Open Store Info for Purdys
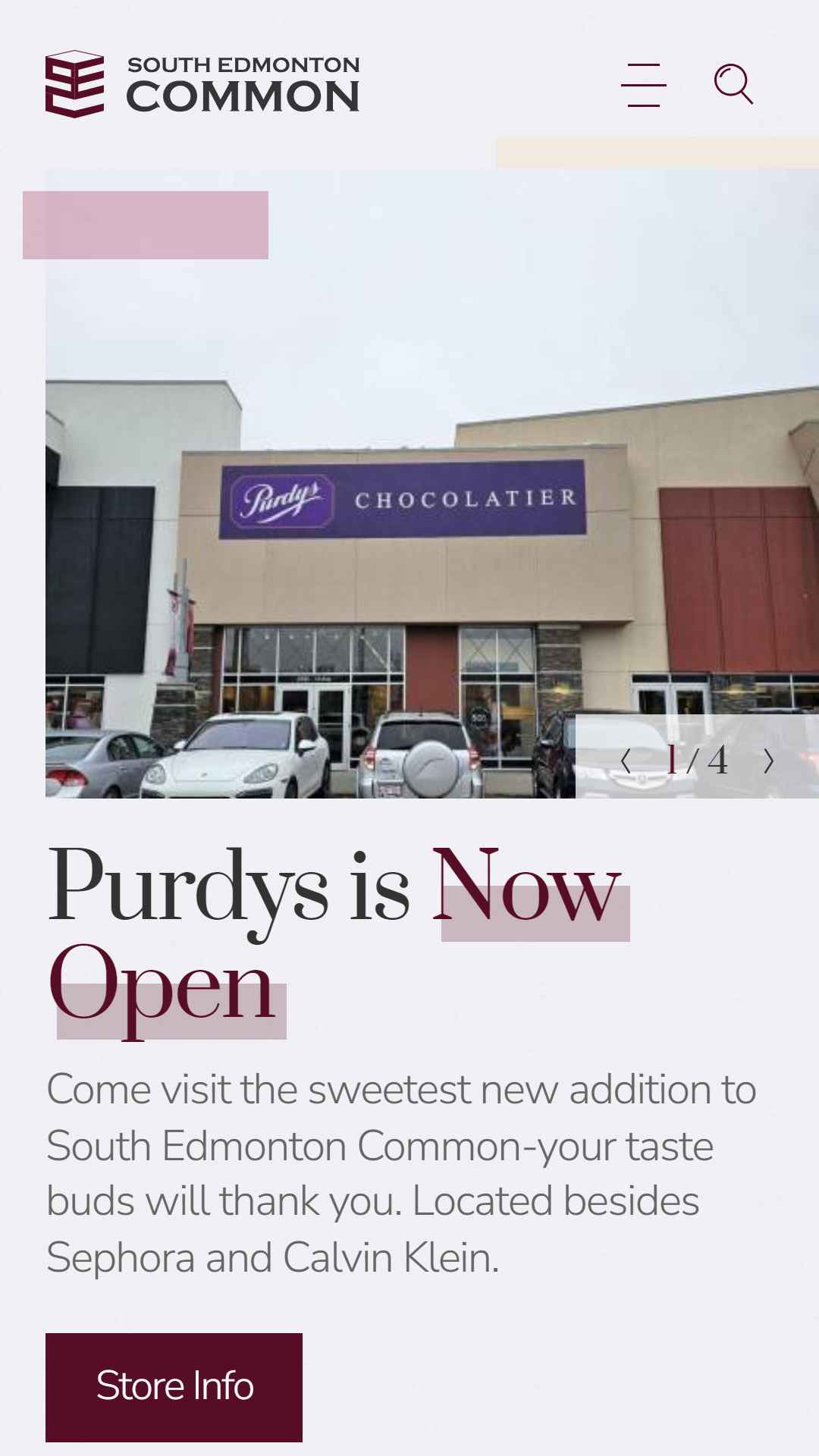The image size is (819, 1456). (x=174, y=1387)
